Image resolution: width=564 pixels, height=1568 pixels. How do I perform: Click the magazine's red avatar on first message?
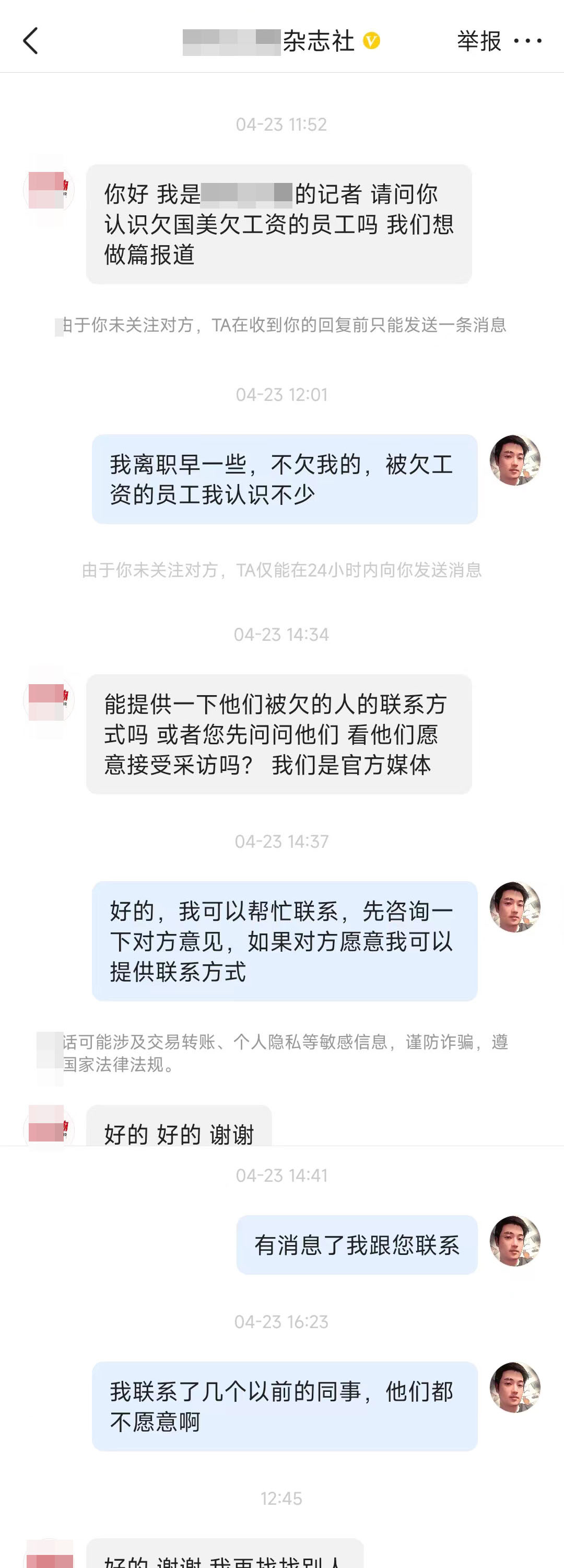click(x=51, y=189)
